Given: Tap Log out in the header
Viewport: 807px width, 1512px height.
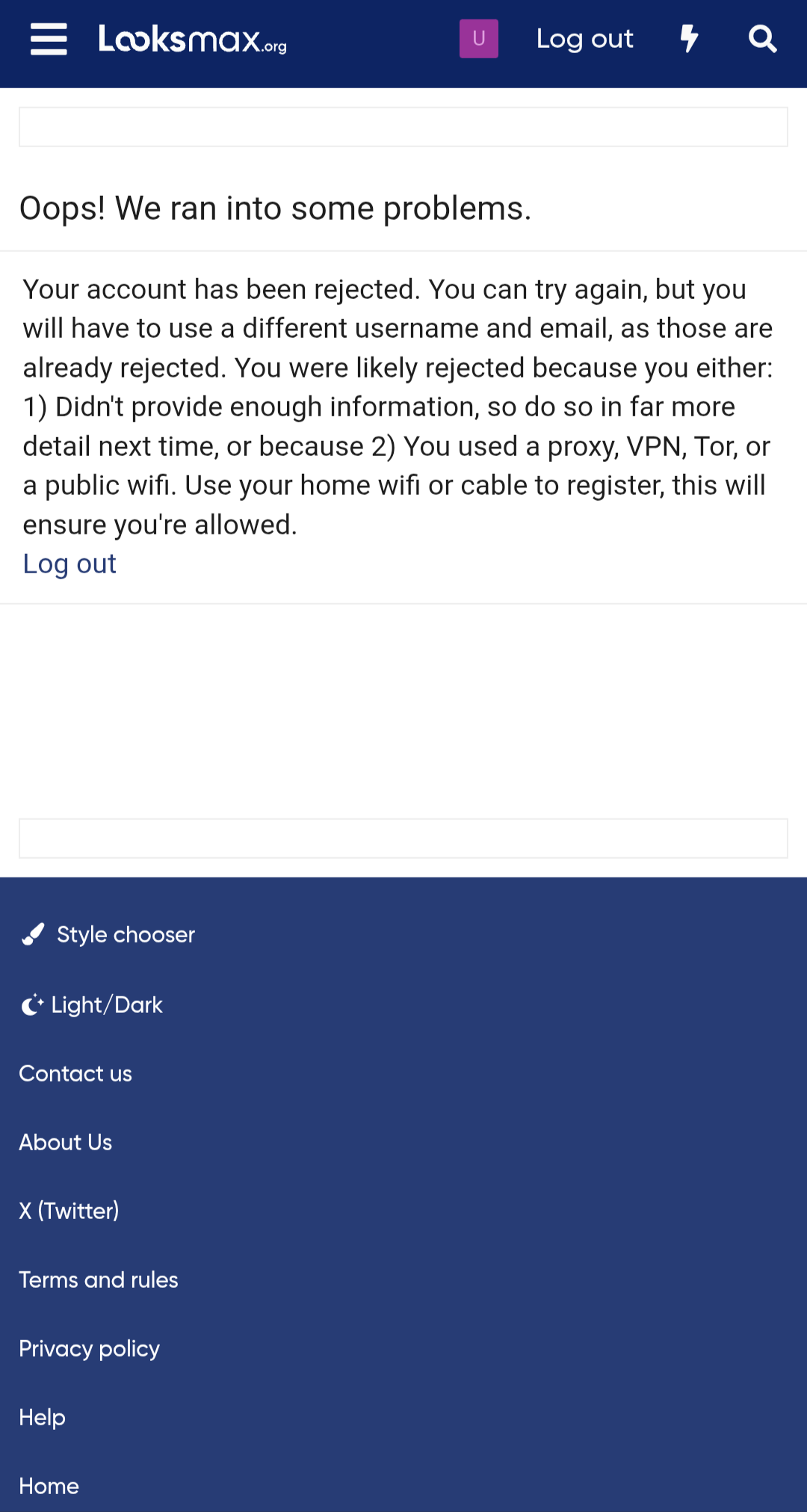Looking at the screenshot, I should click(584, 39).
